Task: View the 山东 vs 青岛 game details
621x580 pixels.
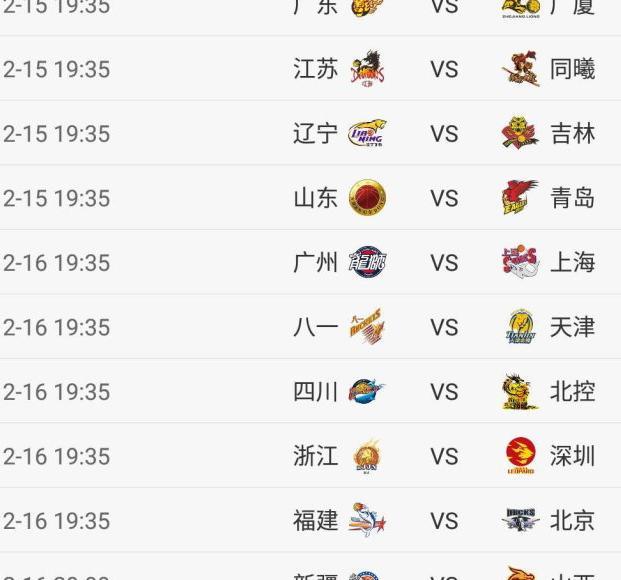Action: point(443,198)
